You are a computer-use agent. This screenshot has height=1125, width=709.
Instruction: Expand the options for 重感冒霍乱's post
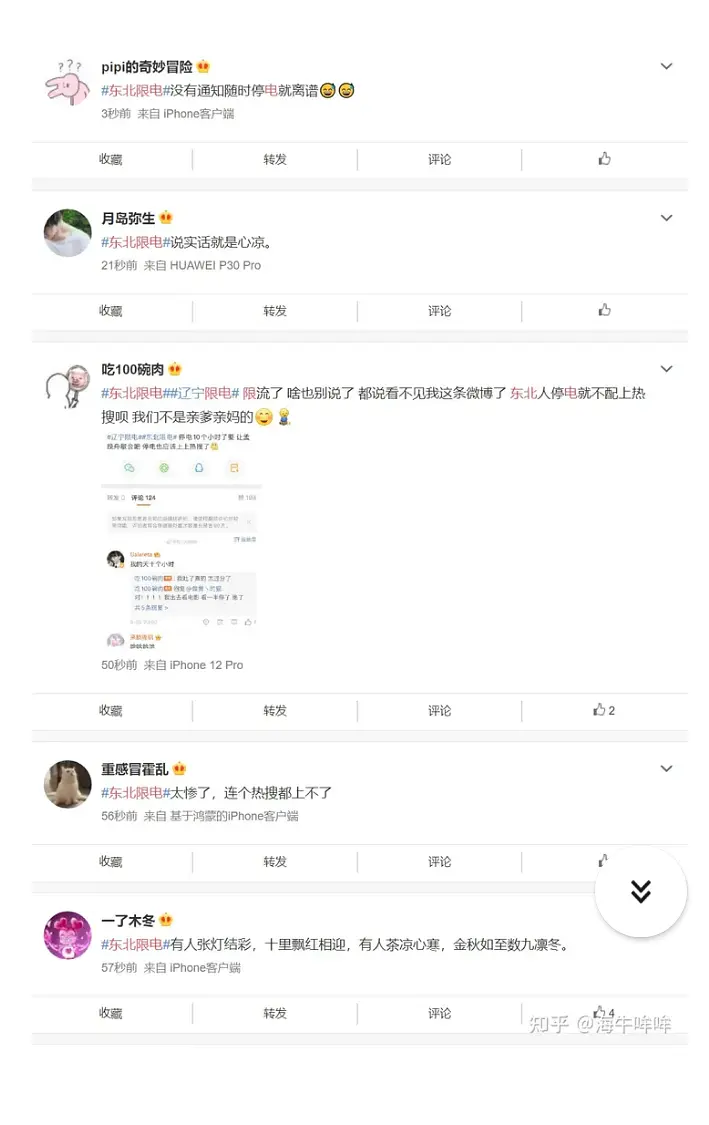(x=666, y=768)
